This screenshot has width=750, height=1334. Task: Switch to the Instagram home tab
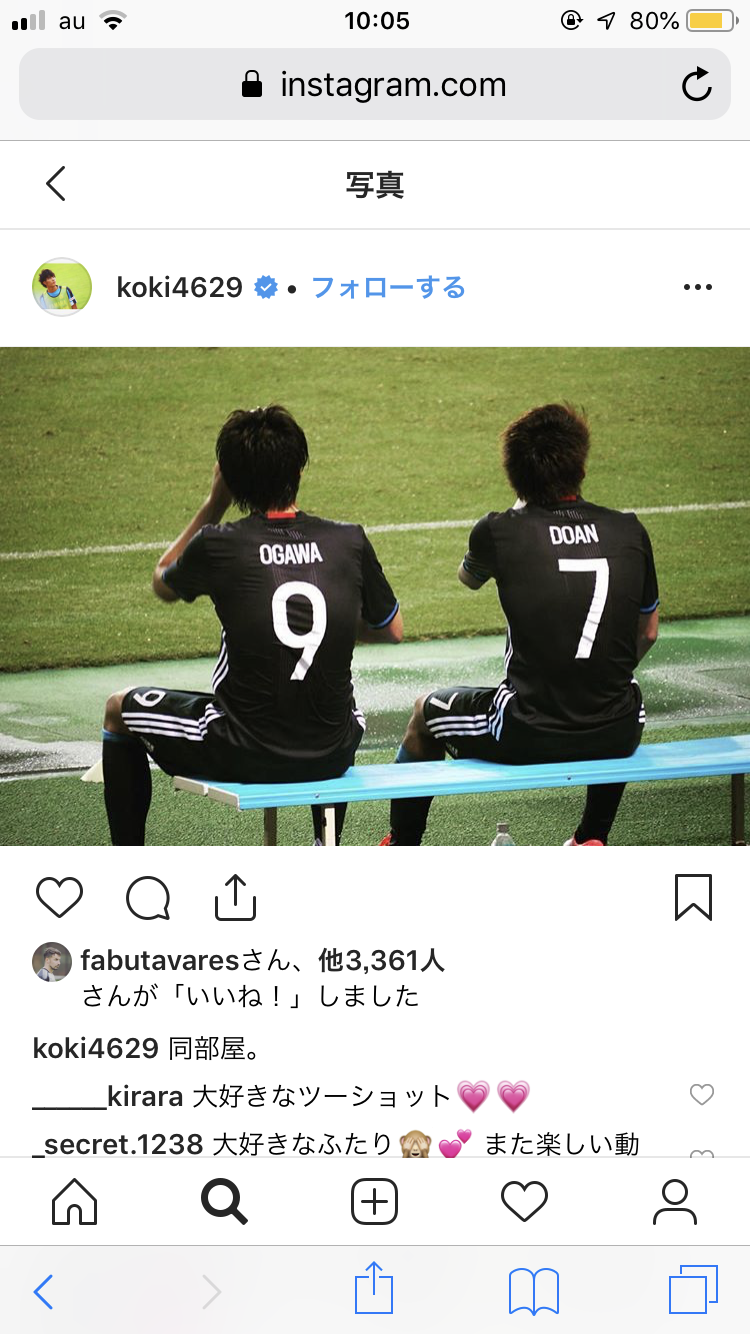pos(74,1201)
